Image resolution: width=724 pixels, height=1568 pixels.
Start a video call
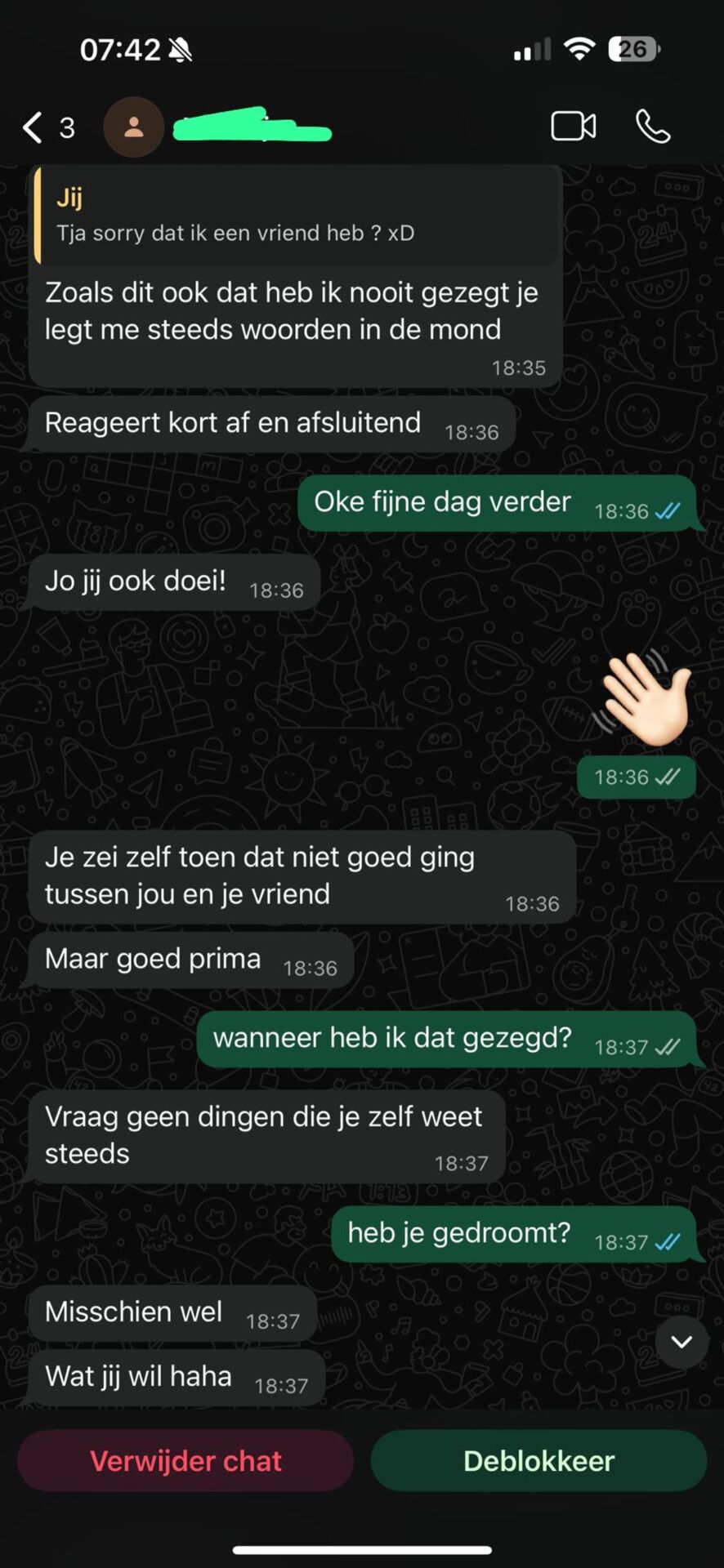(573, 127)
